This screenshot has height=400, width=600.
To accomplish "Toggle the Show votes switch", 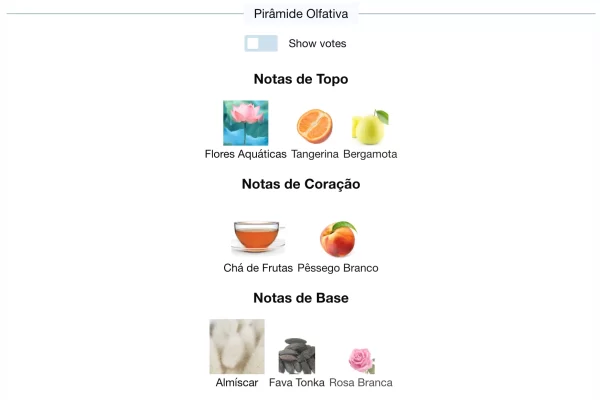I will pos(261,43).
